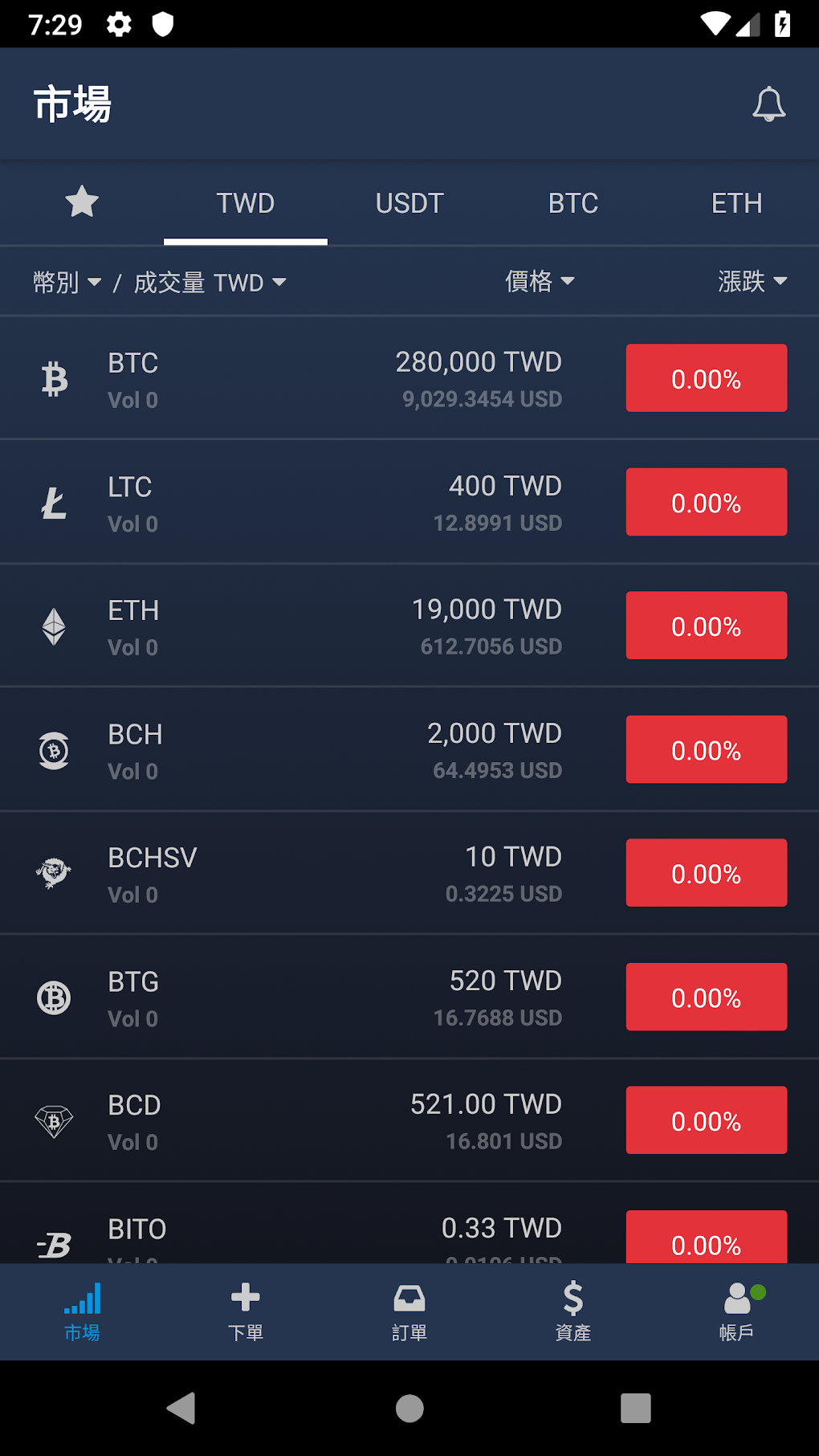Select the BTC market tab
Image resolution: width=819 pixels, height=1456 pixels.
coord(573,203)
